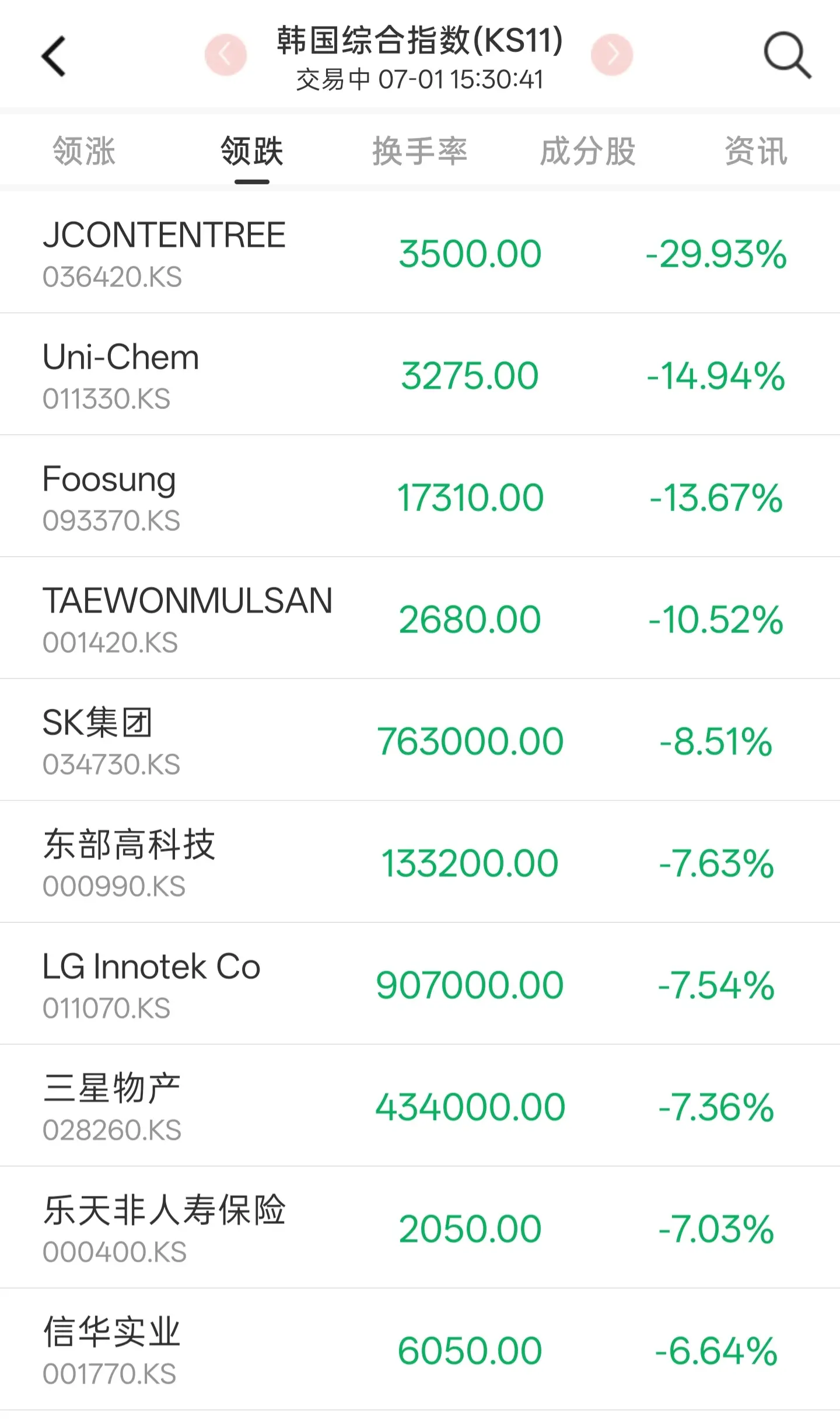Viewport: 840px width, 1421px height.
Task: Open LG Innotek Co row
Action: coord(420,984)
